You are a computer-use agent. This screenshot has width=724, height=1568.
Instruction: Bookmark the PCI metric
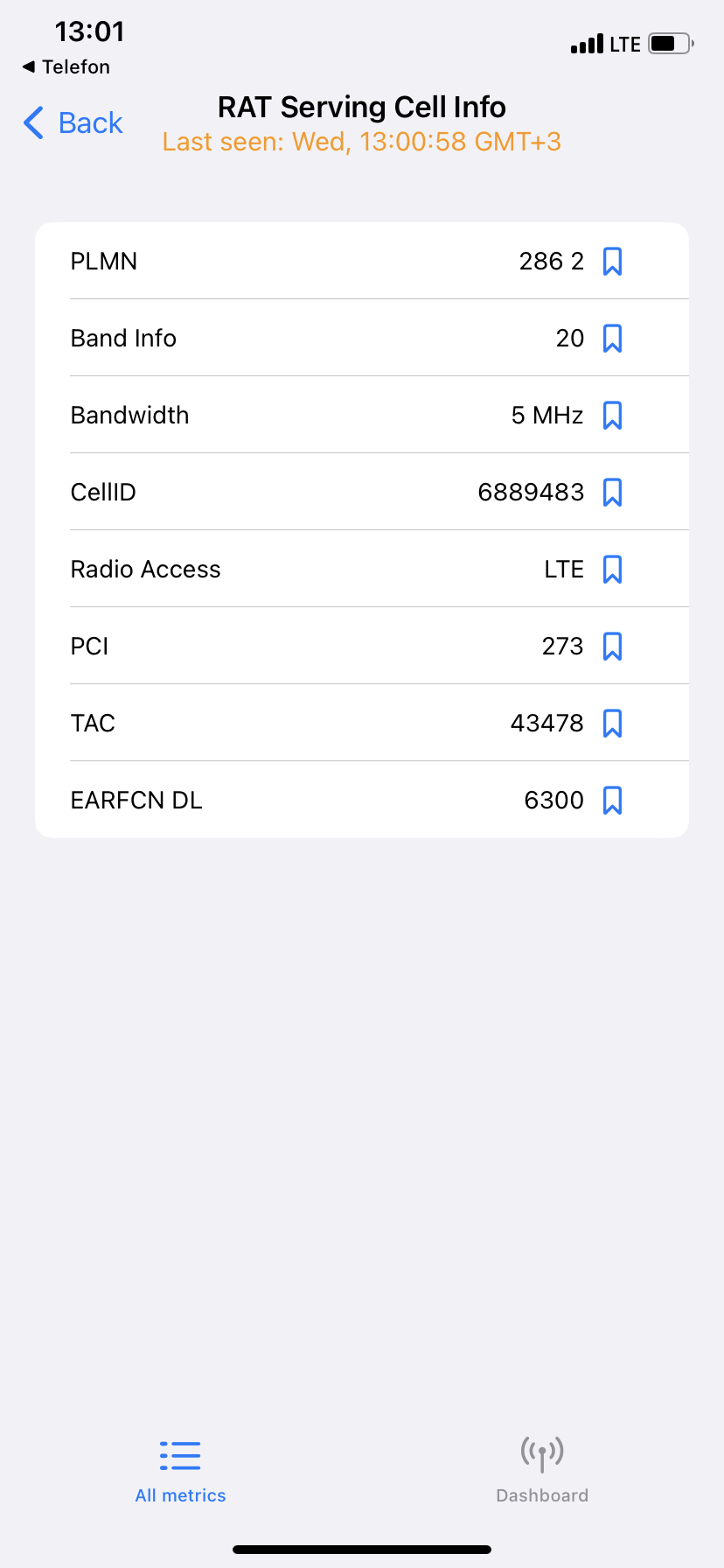(x=613, y=647)
